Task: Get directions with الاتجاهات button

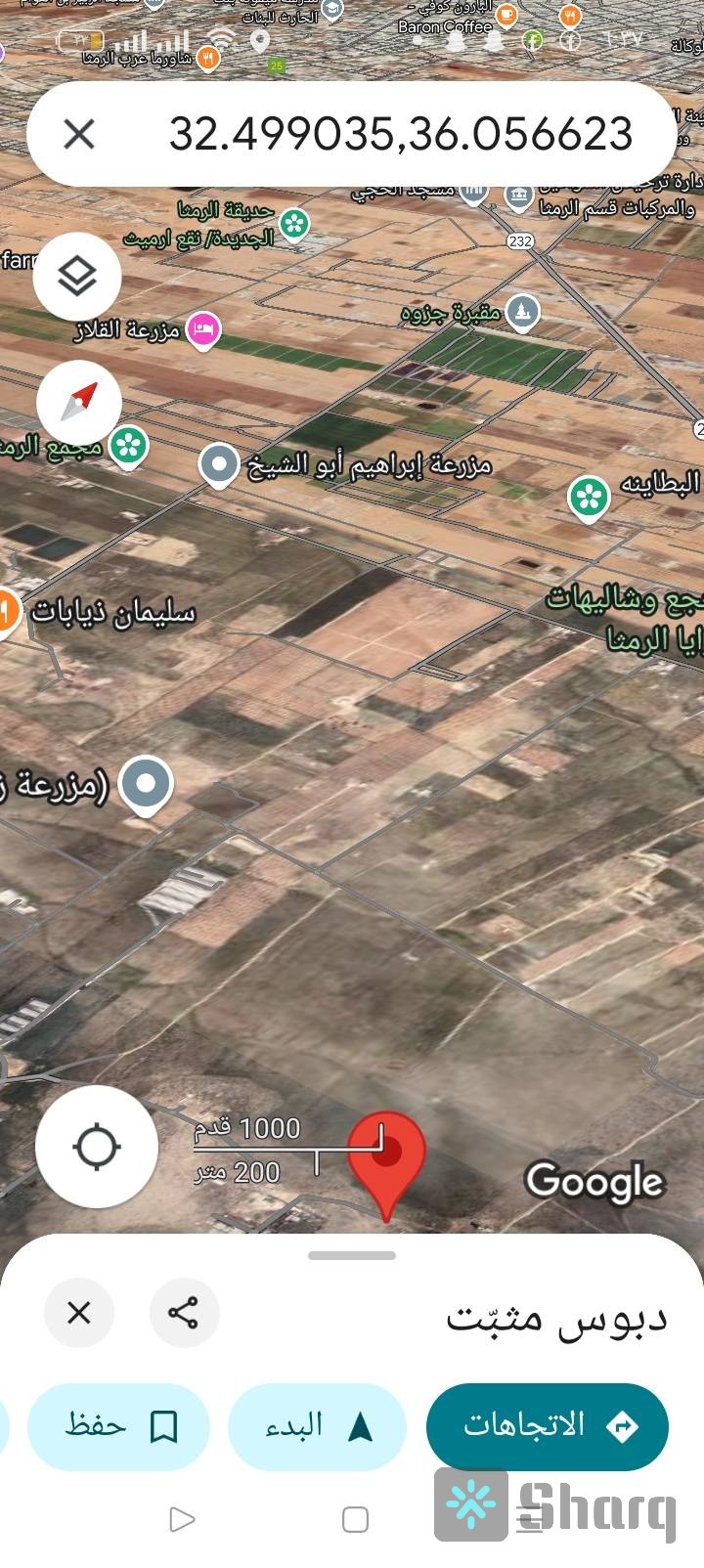Action: (x=547, y=1426)
